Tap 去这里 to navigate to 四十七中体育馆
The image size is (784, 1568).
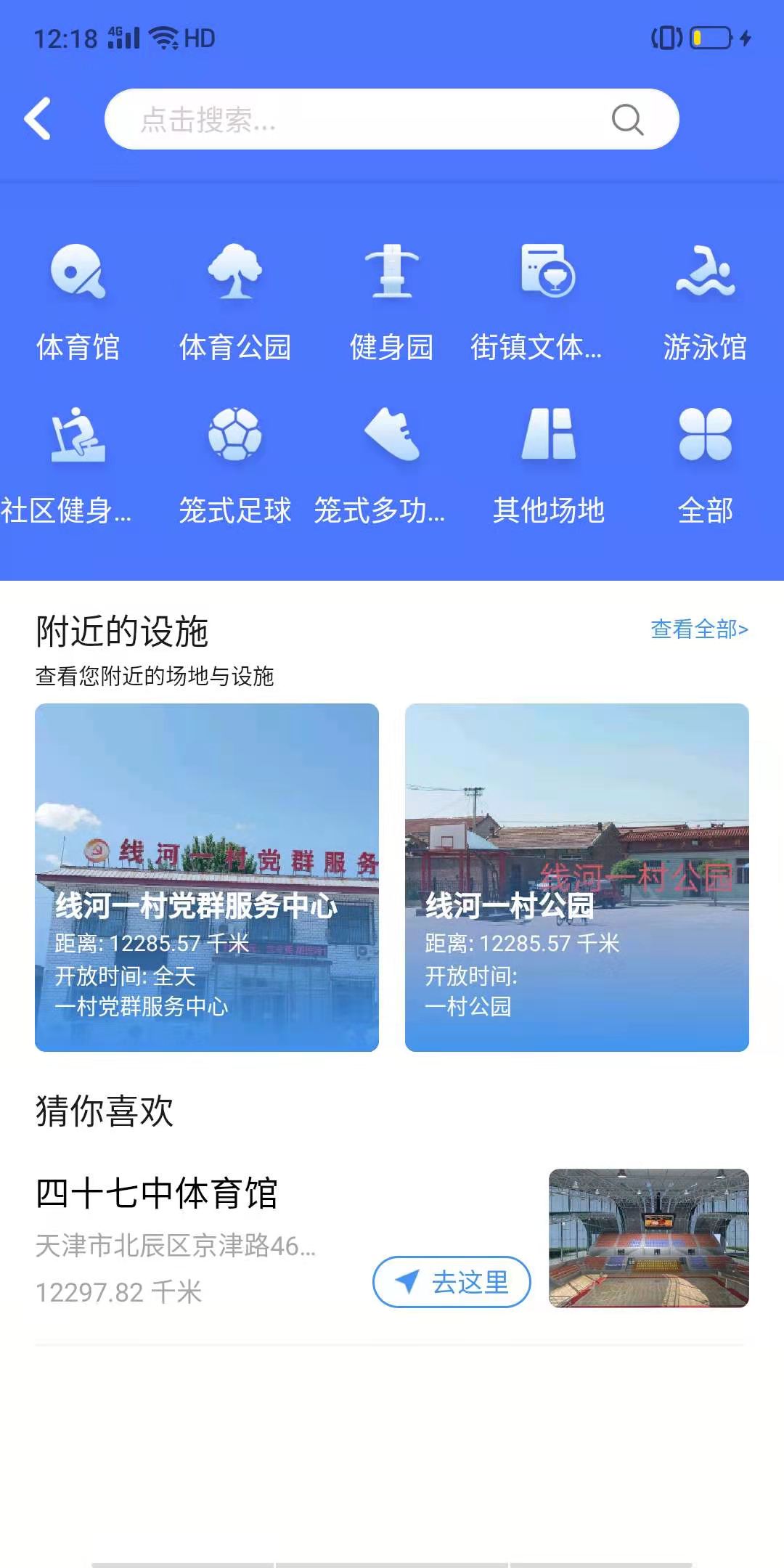452,1282
